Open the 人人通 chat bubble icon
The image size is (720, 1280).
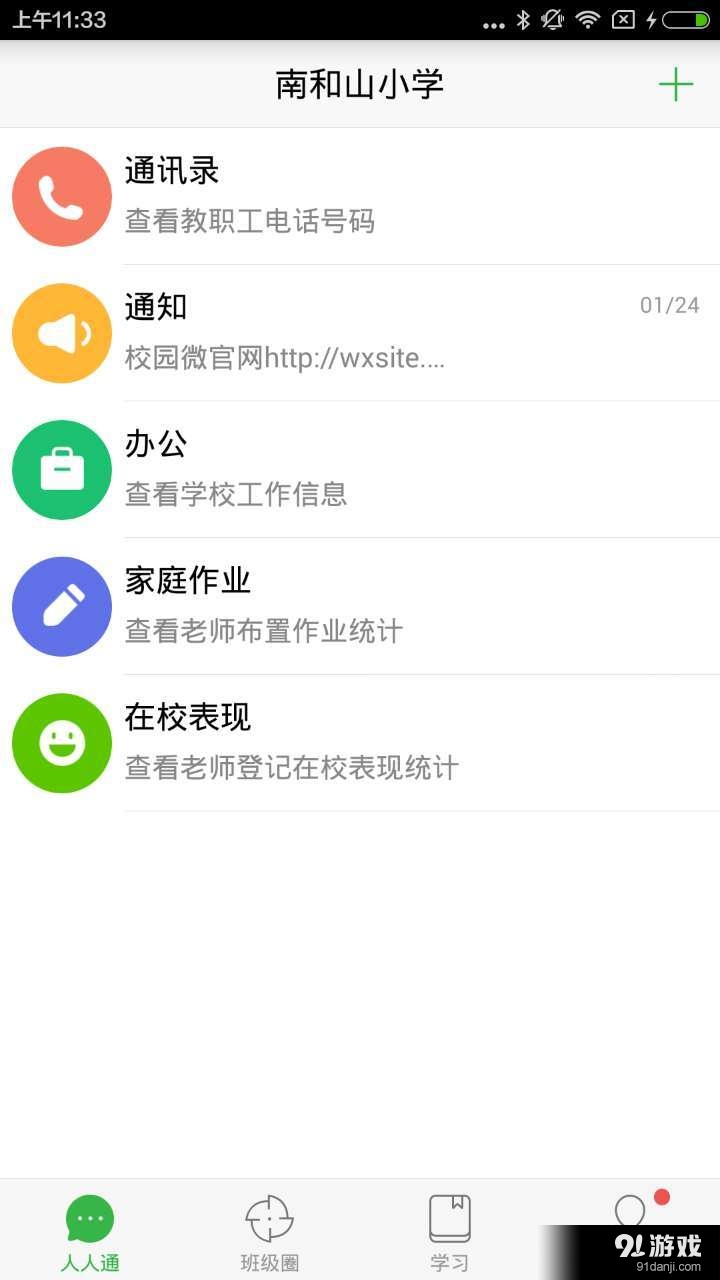(89, 1218)
